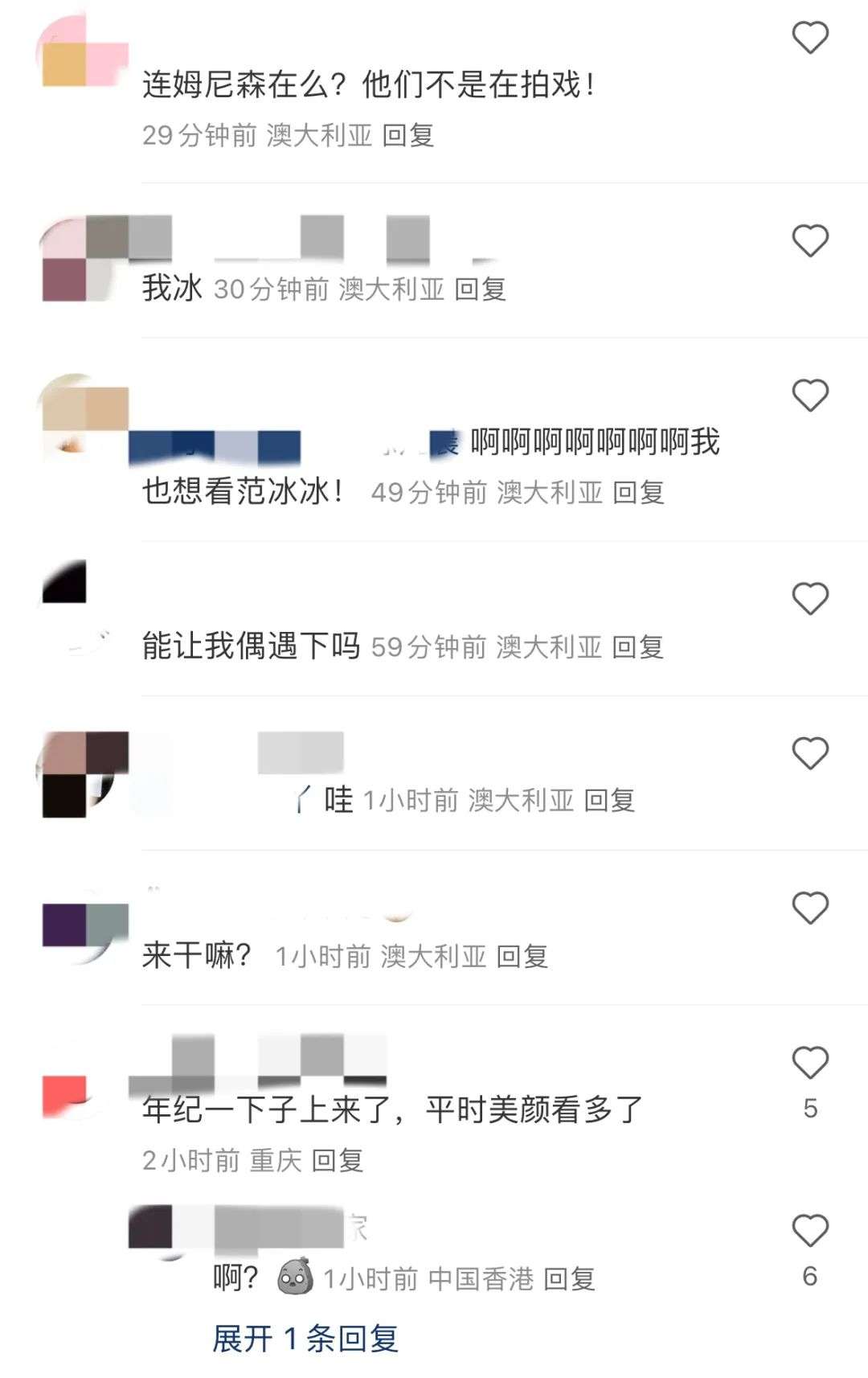Expand '展开 1 条回复'
The image size is (868, 1378).
(305, 1339)
